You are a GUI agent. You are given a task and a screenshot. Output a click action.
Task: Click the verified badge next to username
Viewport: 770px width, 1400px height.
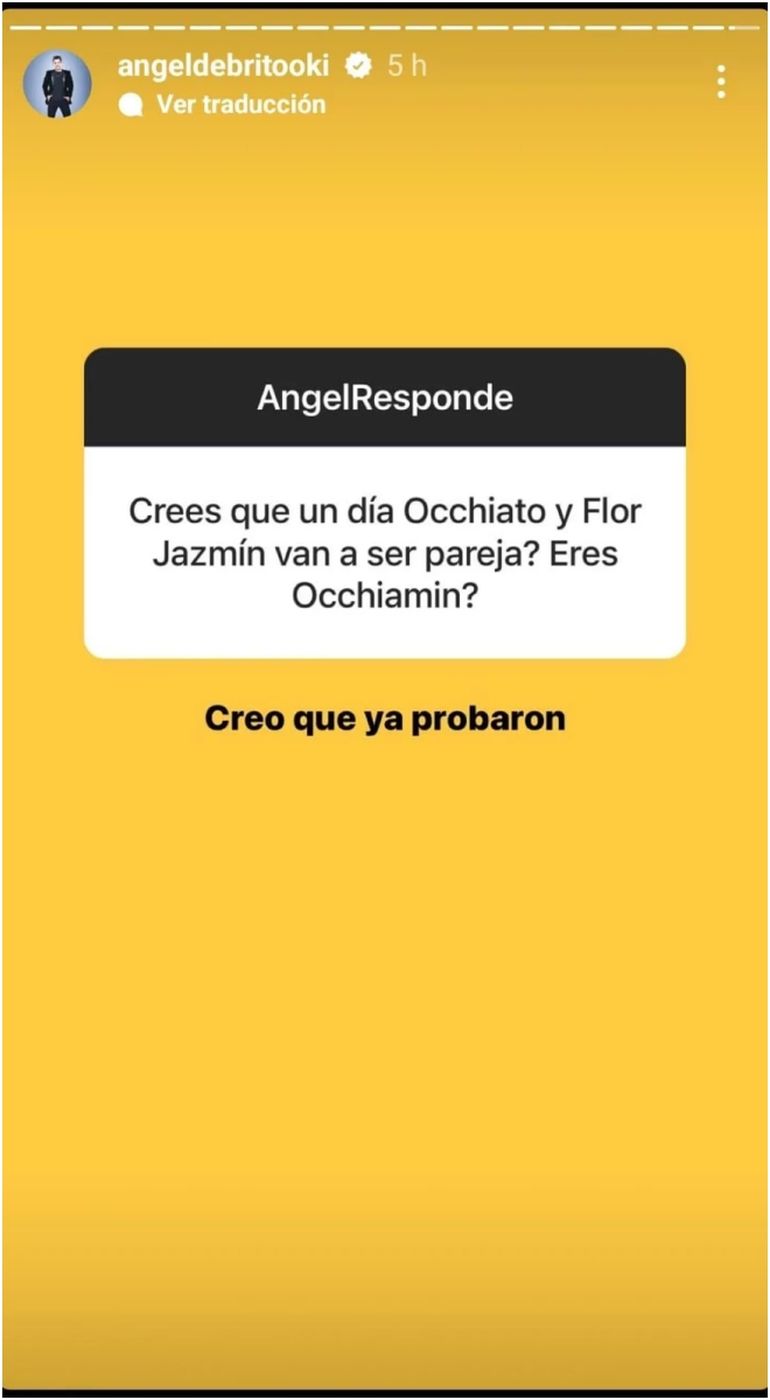[x=355, y=65]
